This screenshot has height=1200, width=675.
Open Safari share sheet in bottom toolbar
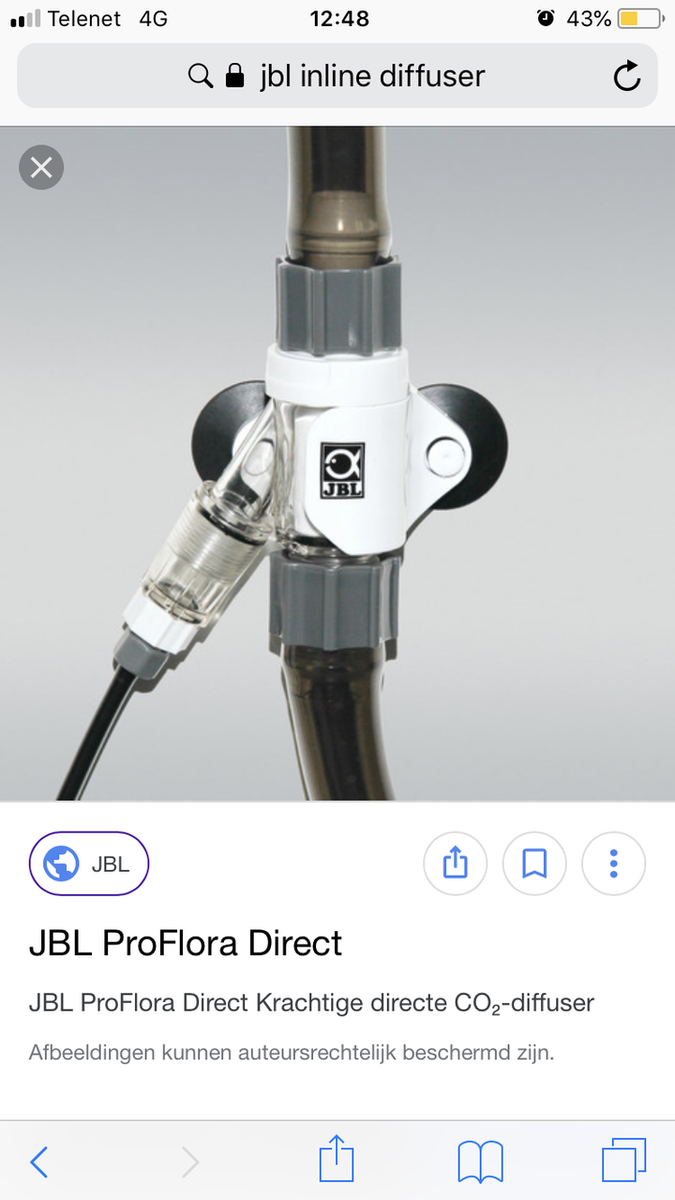pyautogui.click(x=337, y=1161)
